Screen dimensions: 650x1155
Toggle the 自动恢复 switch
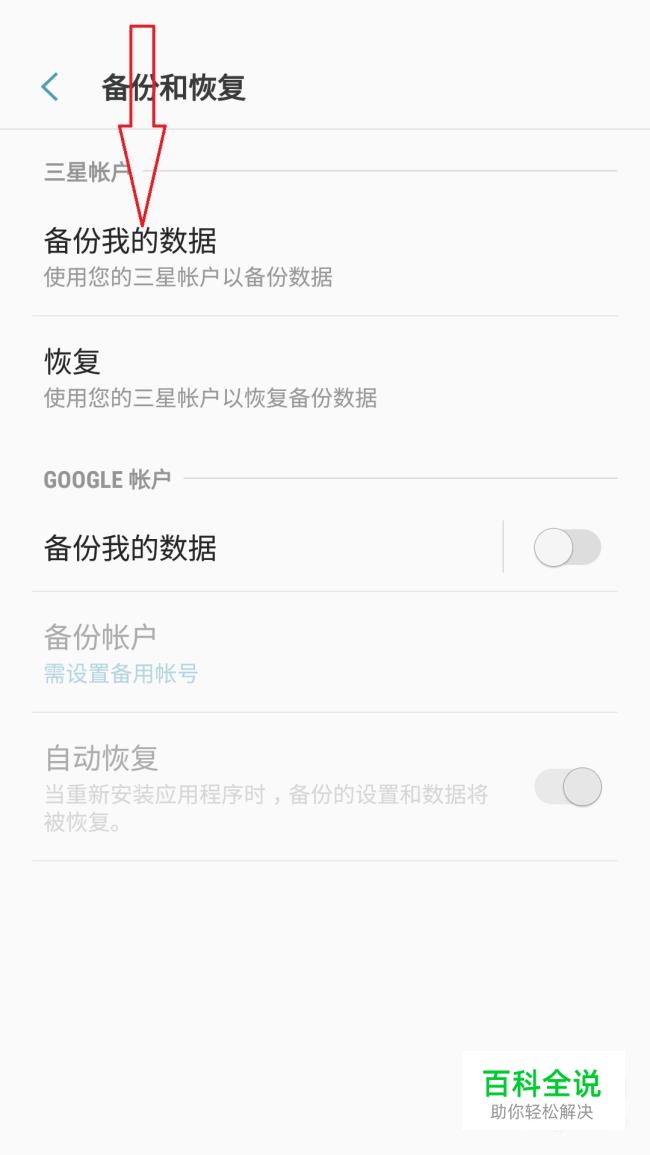pyautogui.click(x=567, y=787)
